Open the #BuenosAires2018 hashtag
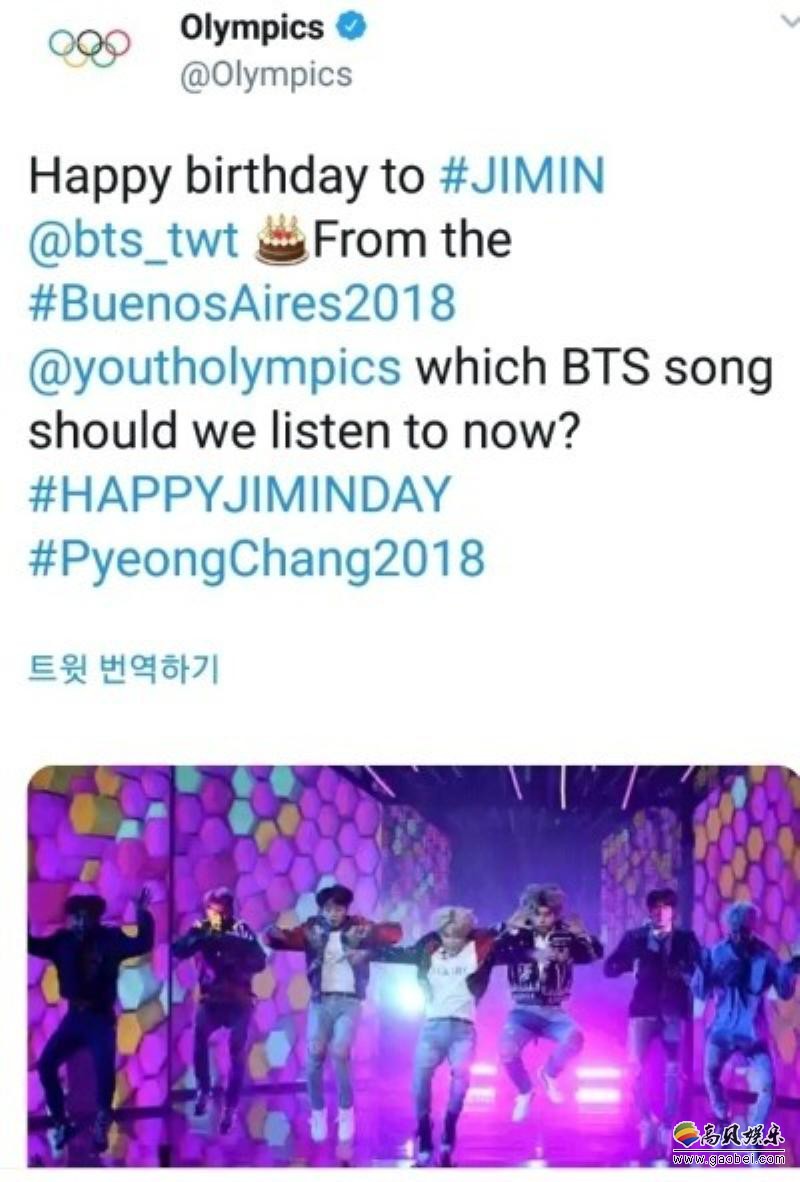This screenshot has width=800, height=1182. pyautogui.click(x=242, y=304)
